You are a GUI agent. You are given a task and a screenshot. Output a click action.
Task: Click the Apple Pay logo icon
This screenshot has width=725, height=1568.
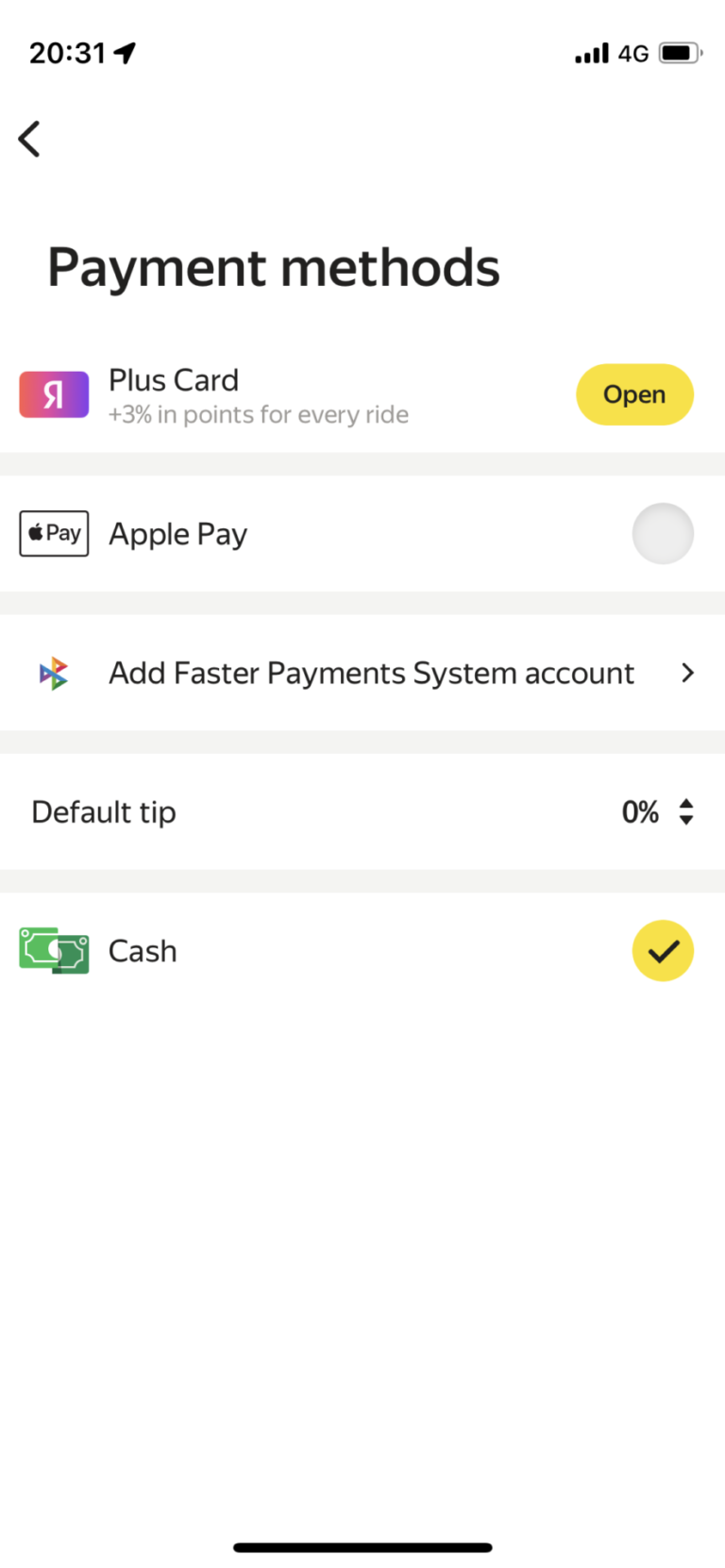click(54, 533)
